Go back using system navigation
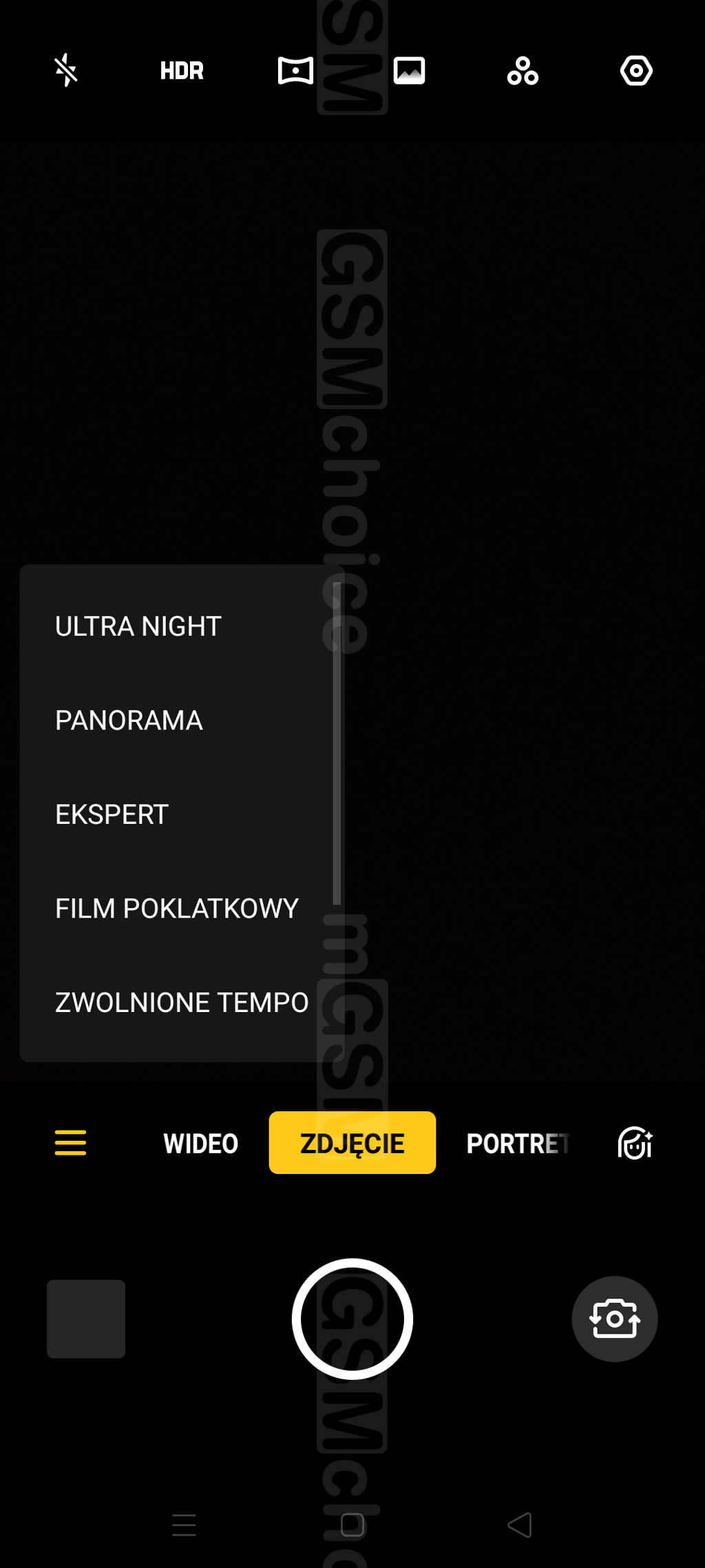The image size is (705, 1568). coord(520,1525)
